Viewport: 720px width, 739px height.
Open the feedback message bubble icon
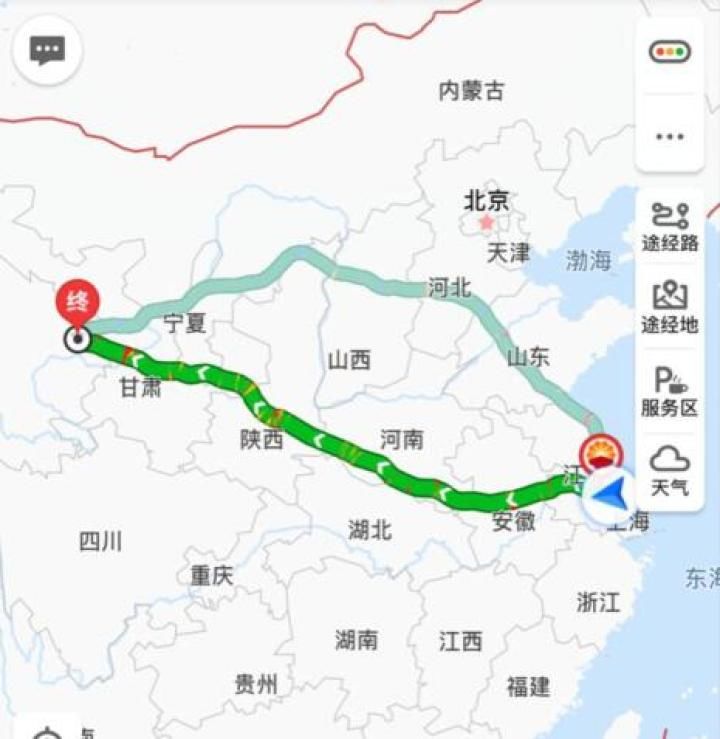(x=46, y=50)
